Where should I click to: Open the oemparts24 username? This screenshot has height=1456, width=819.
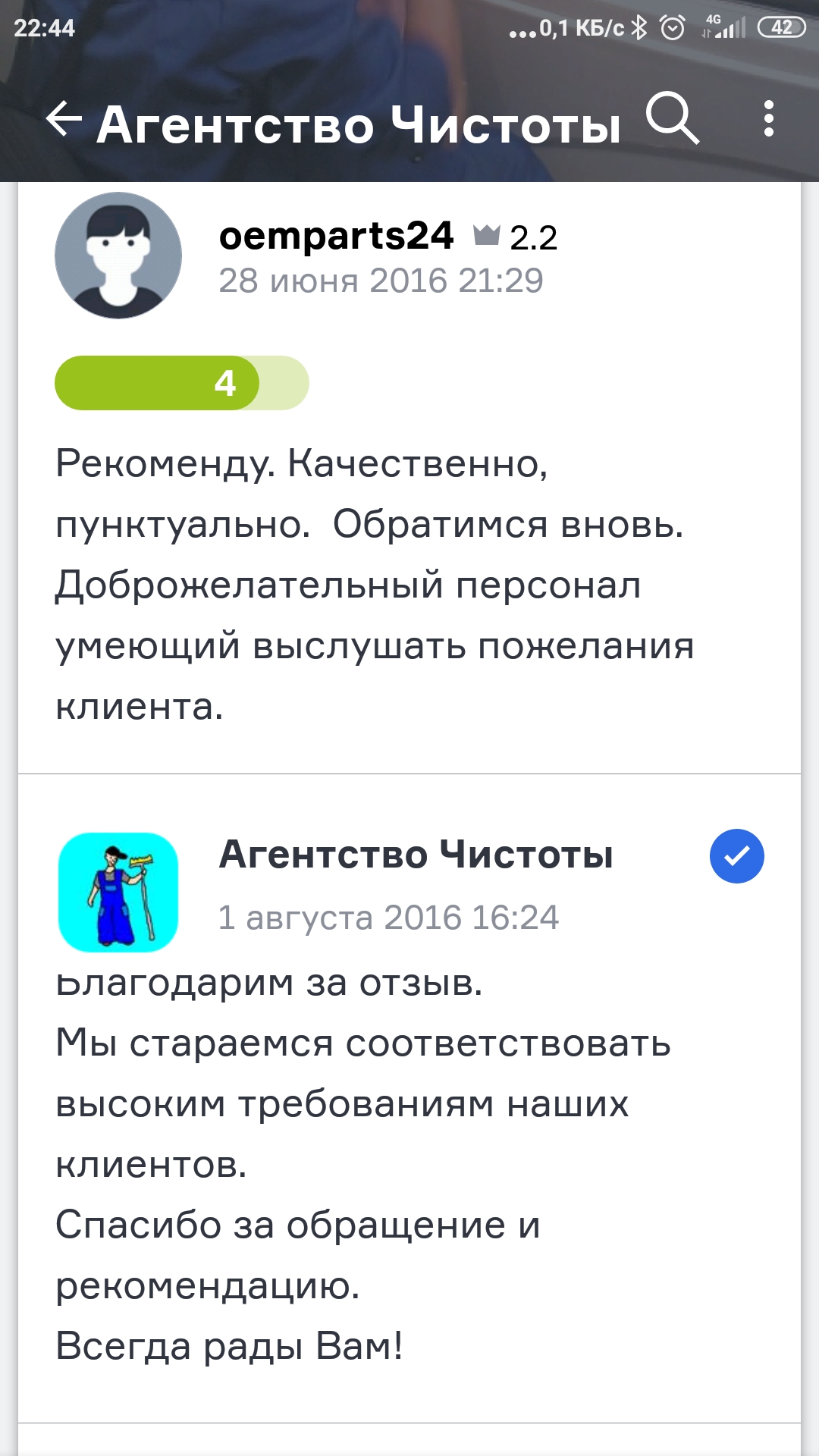pyautogui.click(x=336, y=236)
